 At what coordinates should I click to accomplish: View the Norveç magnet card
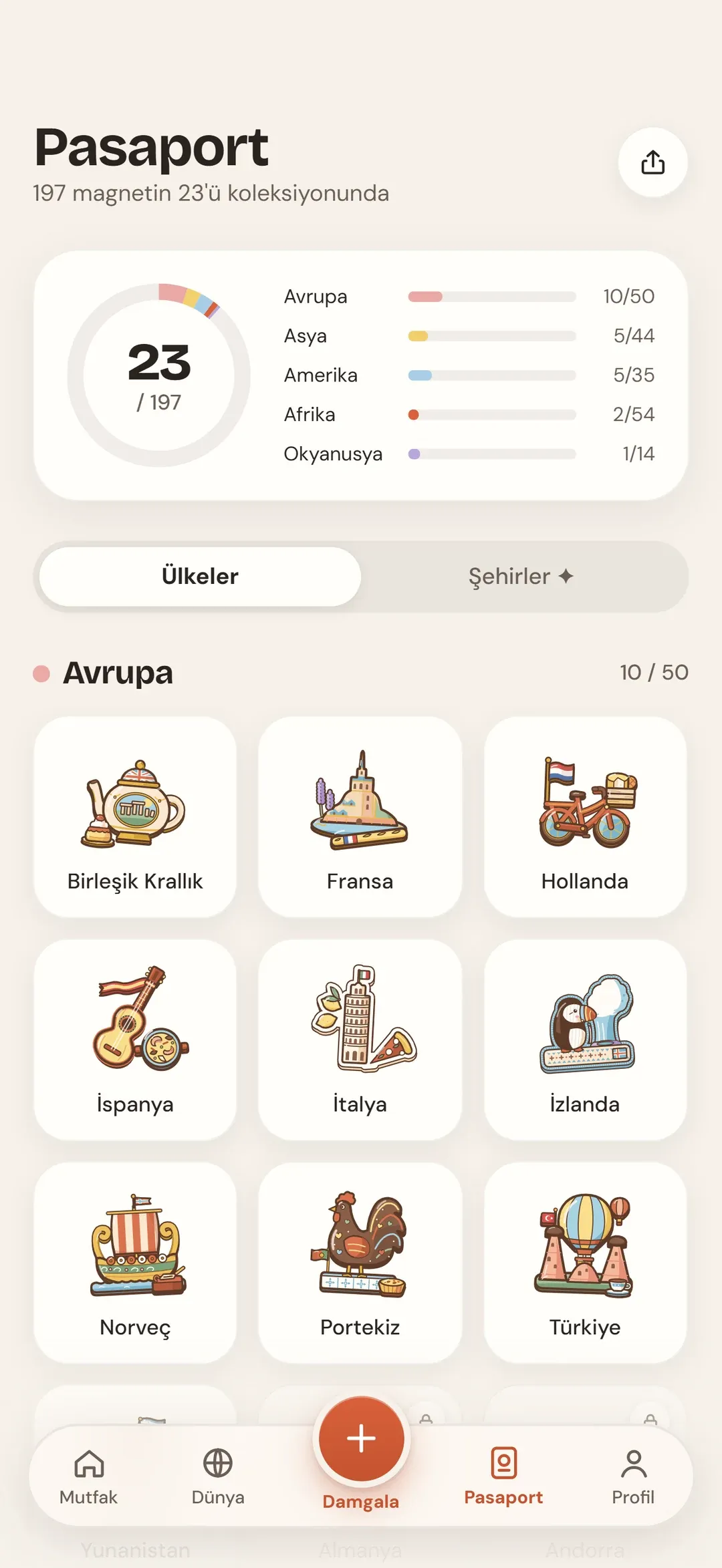coord(135,1263)
